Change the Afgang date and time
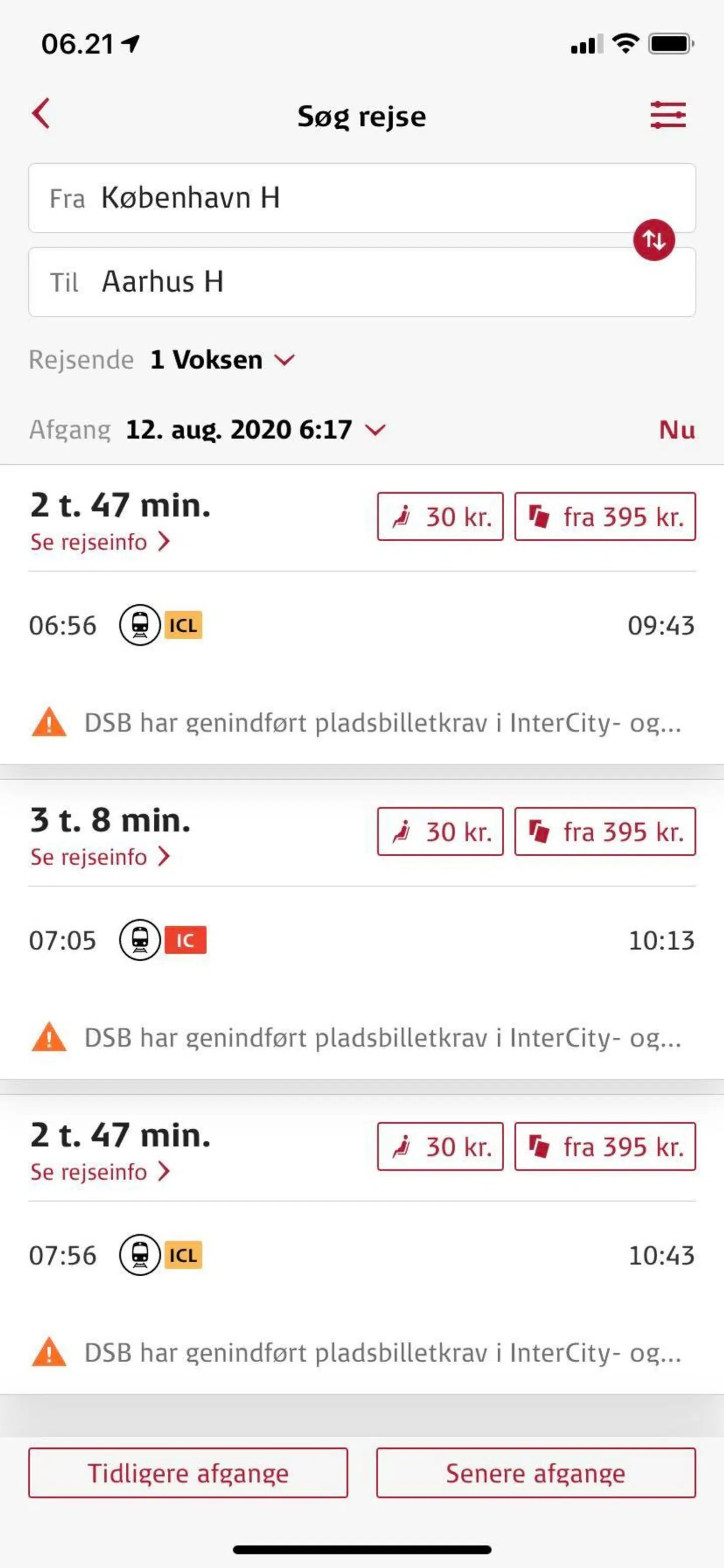The image size is (724, 1568). (254, 430)
